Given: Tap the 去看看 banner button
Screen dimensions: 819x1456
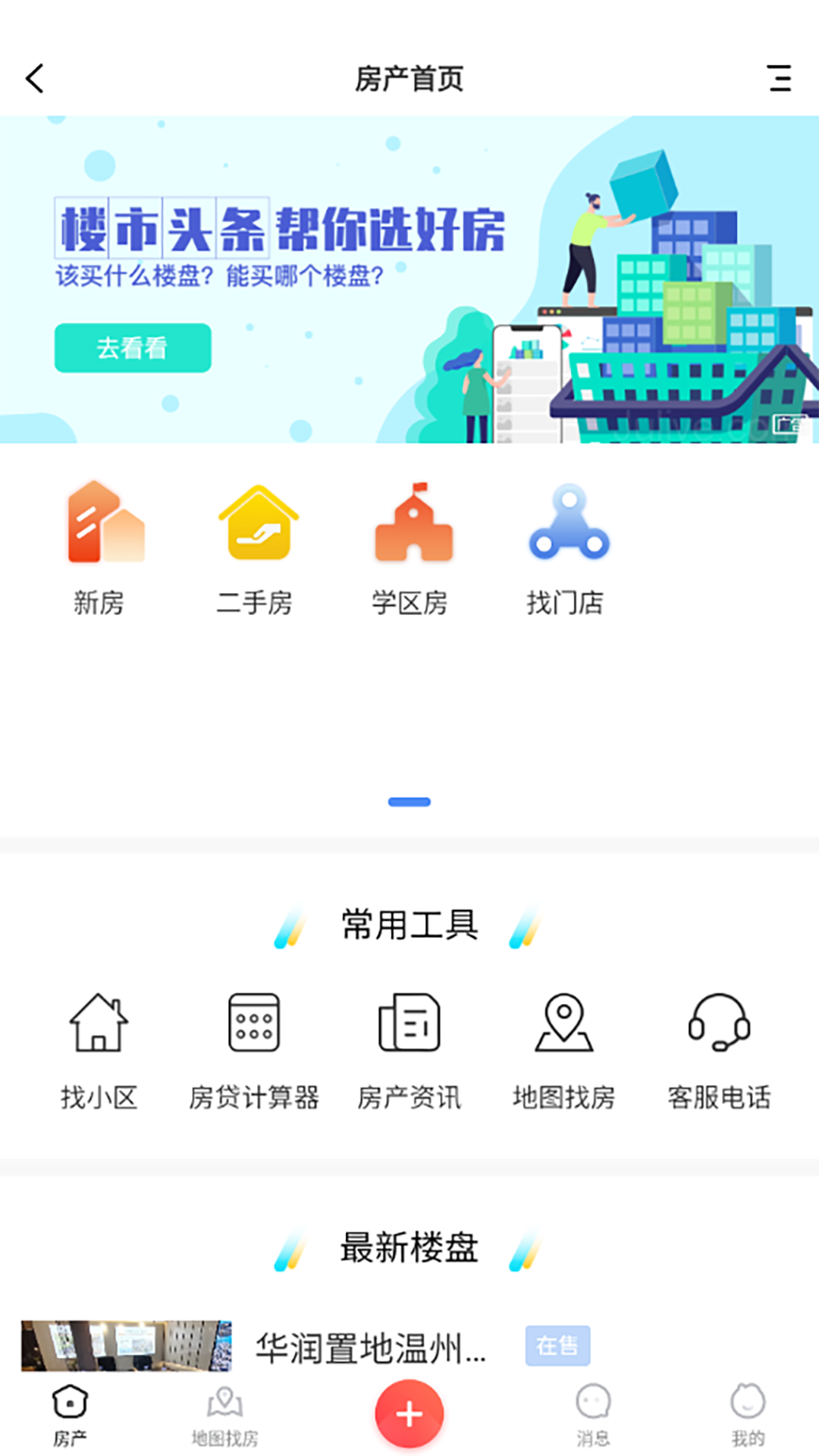Looking at the screenshot, I should (132, 347).
